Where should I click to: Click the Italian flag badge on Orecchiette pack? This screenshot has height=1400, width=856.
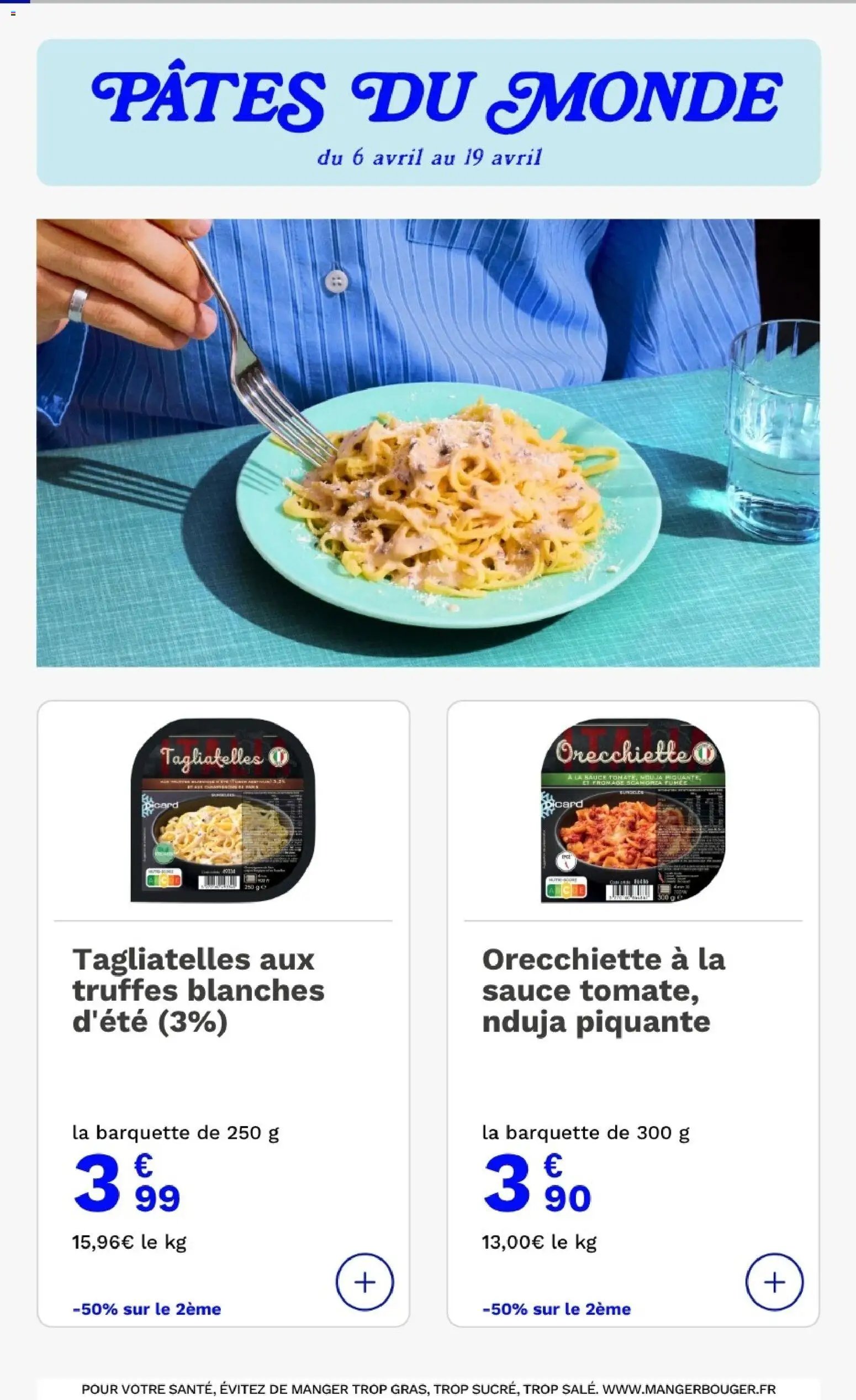coord(704,753)
